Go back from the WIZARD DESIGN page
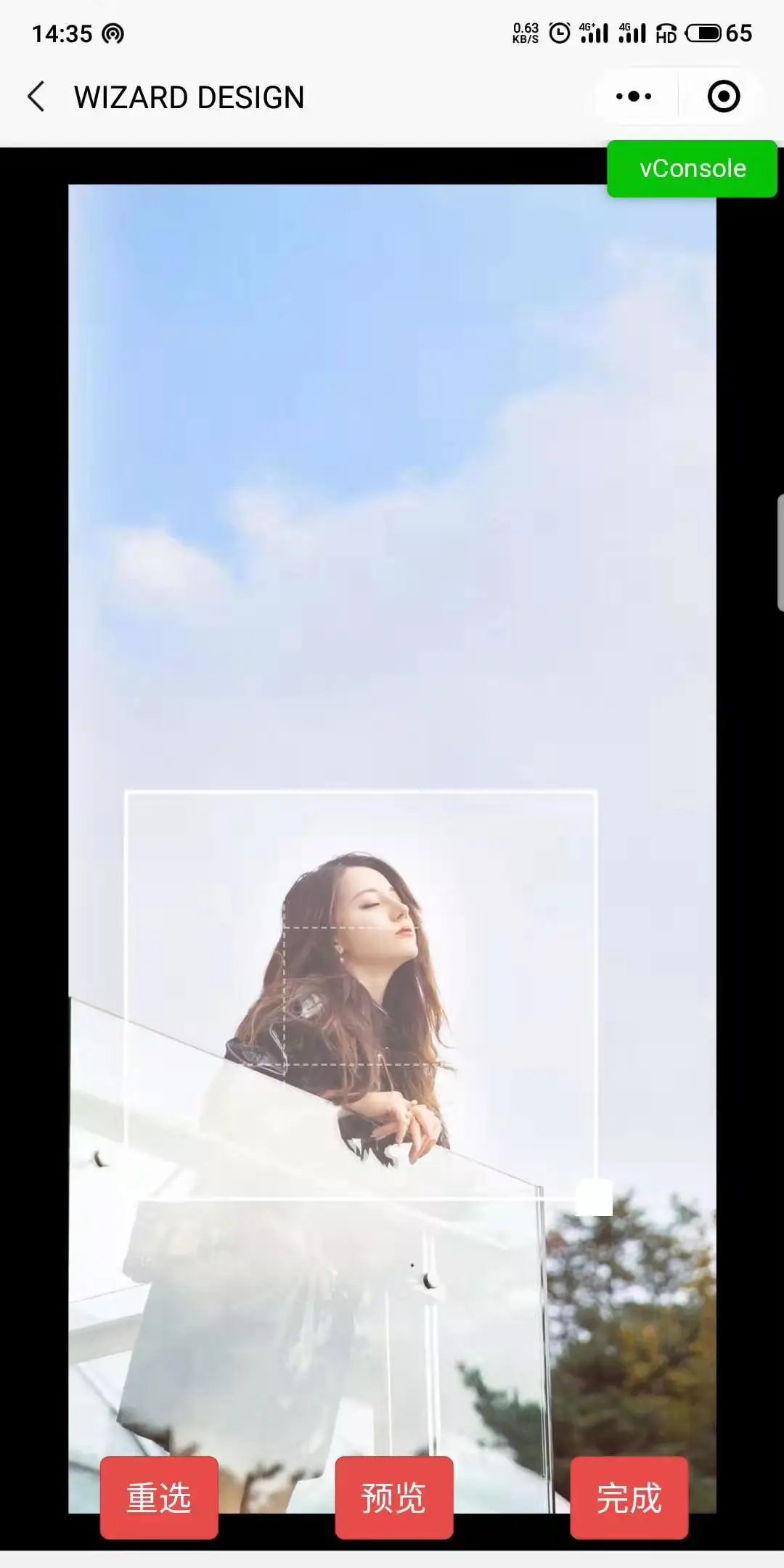The height and width of the screenshot is (1568, 784). 36,97
